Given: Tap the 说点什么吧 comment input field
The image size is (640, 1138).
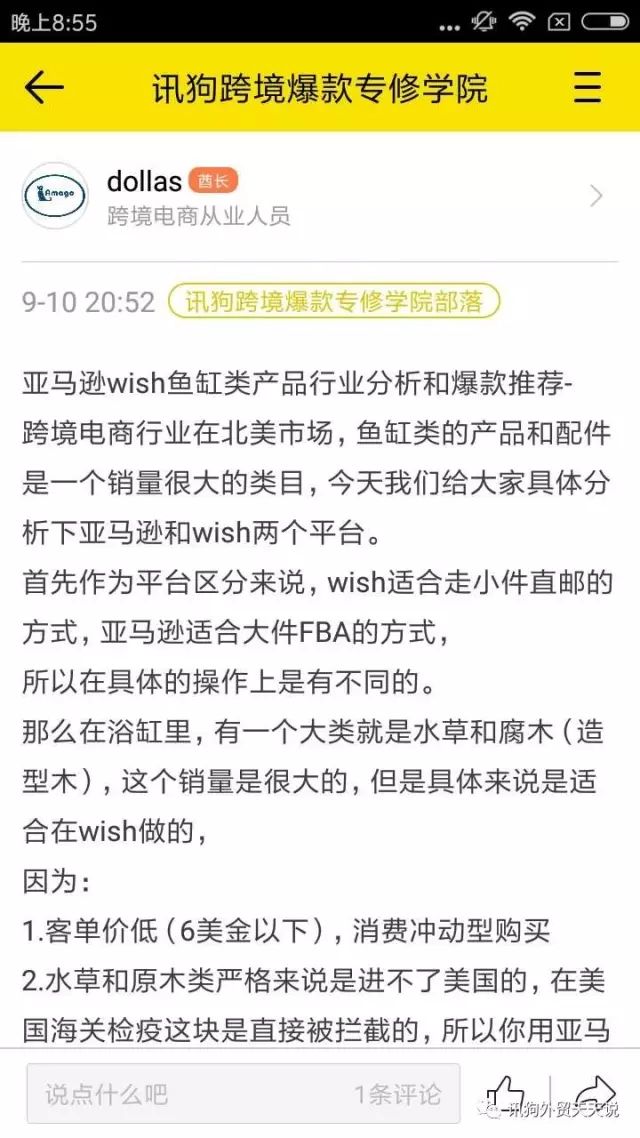Looking at the screenshot, I should pyautogui.click(x=243, y=1093).
